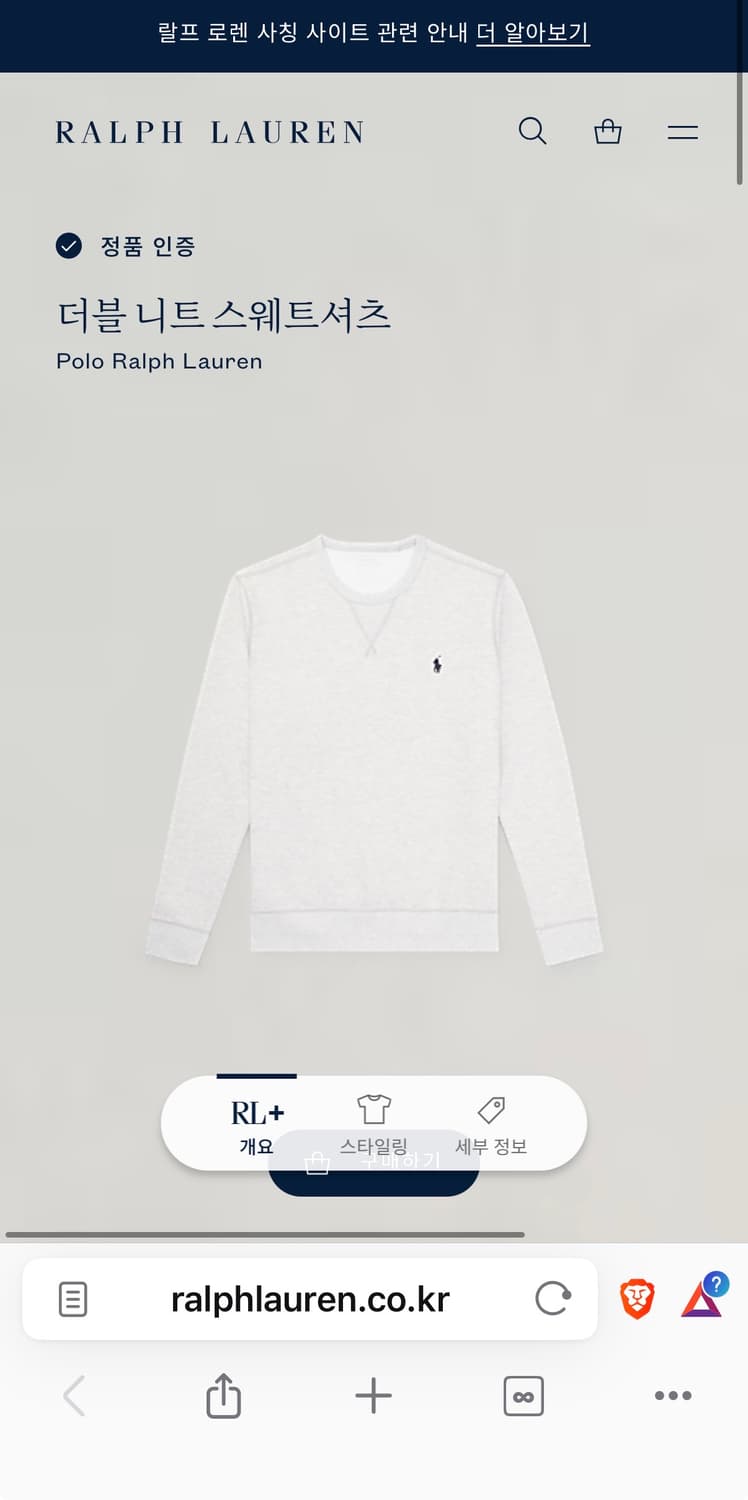The width and height of the screenshot is (748, 1500).
Task: Open the Brave Rewards triangle icon
Action: [x=702, y=1299]
